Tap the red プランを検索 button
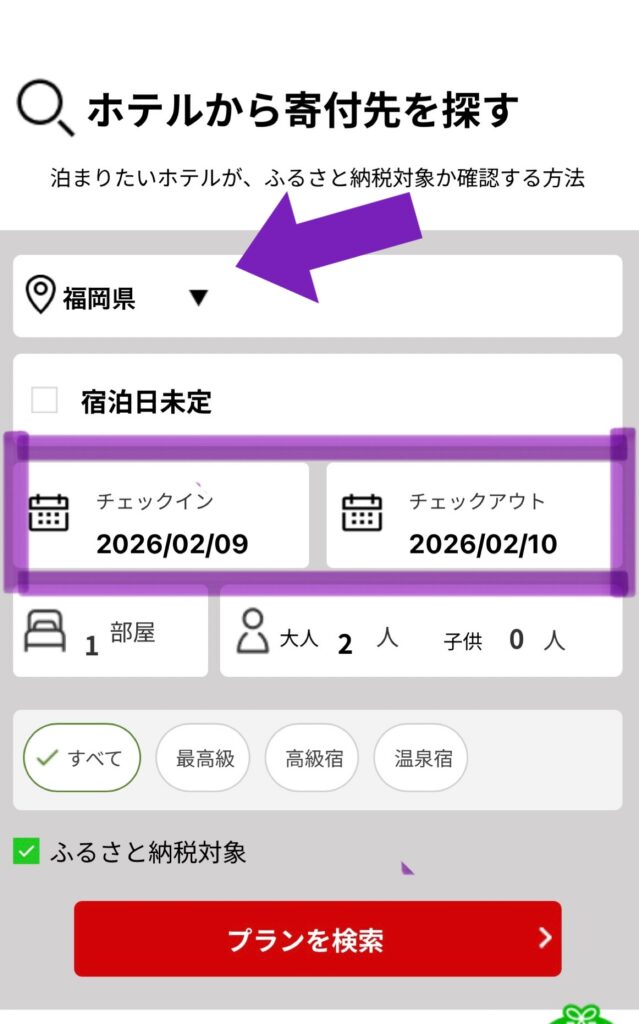Image resolution: width=639 pixels, height=1024 pixels. (317, 939)
